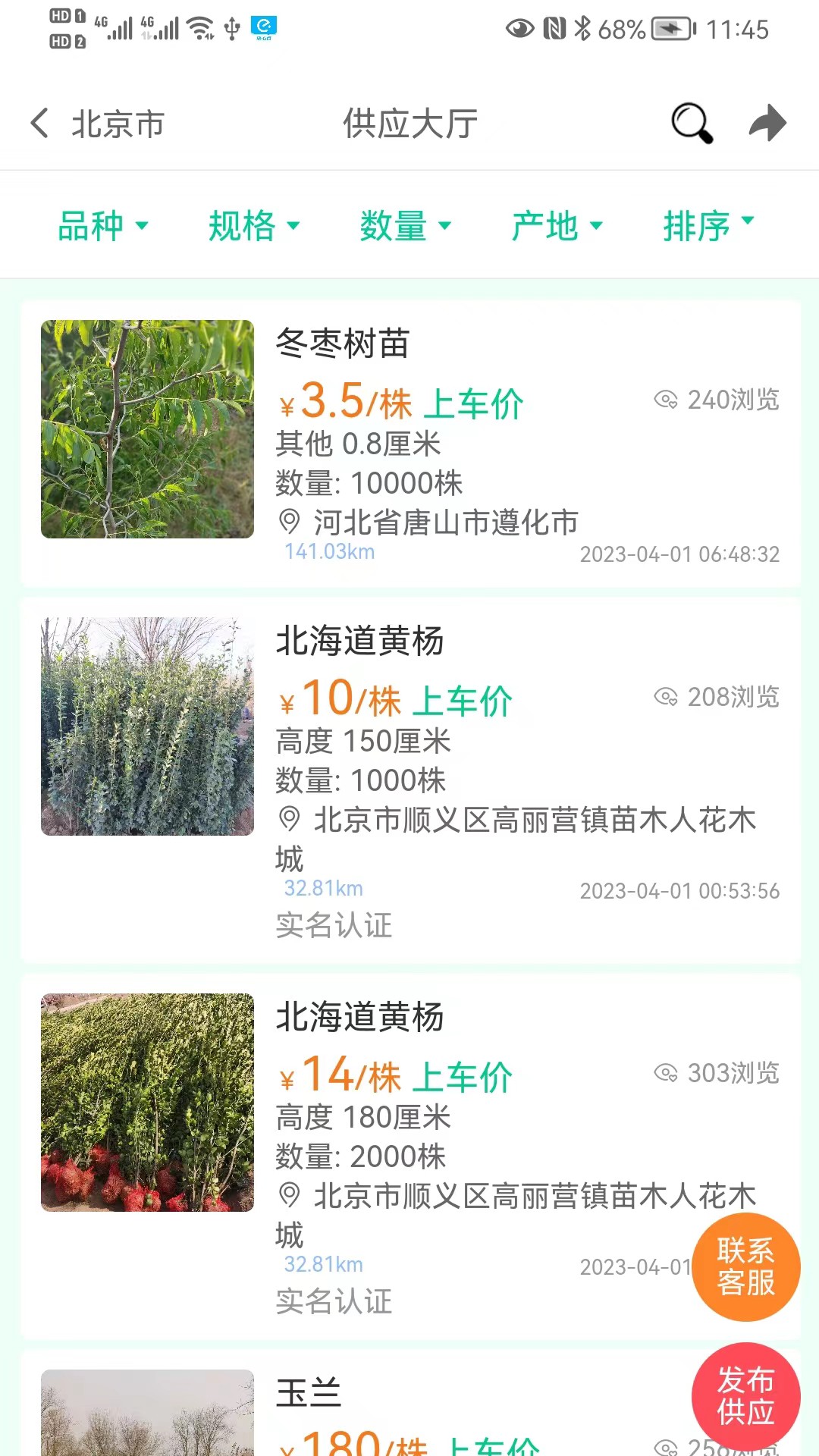Viewport: 819px width, 1456px height.
Task: Go back using the arrow beside 北京市
Action: [x=39, y=123]
